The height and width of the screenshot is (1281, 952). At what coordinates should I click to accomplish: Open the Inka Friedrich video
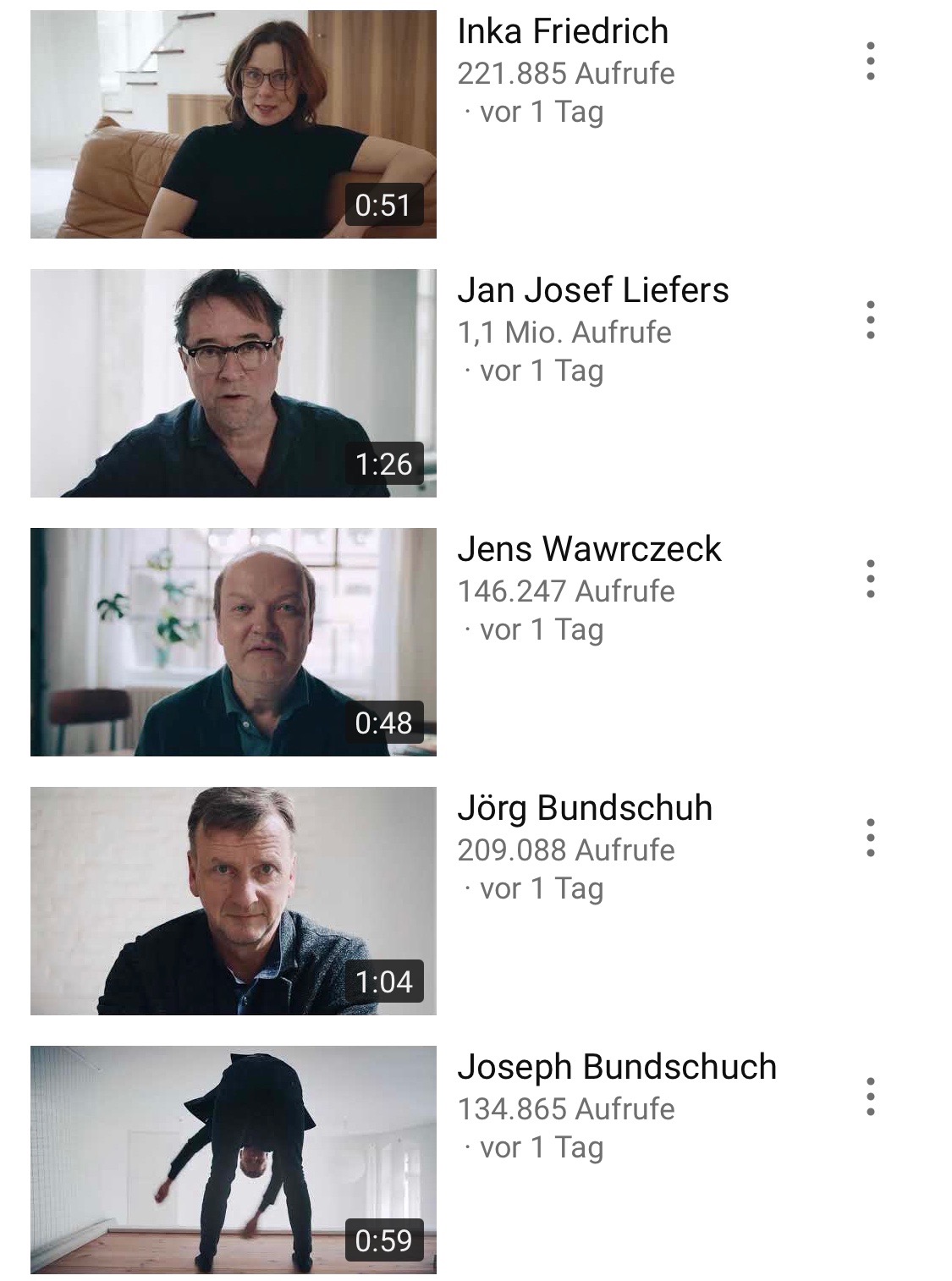pos(233,124)
